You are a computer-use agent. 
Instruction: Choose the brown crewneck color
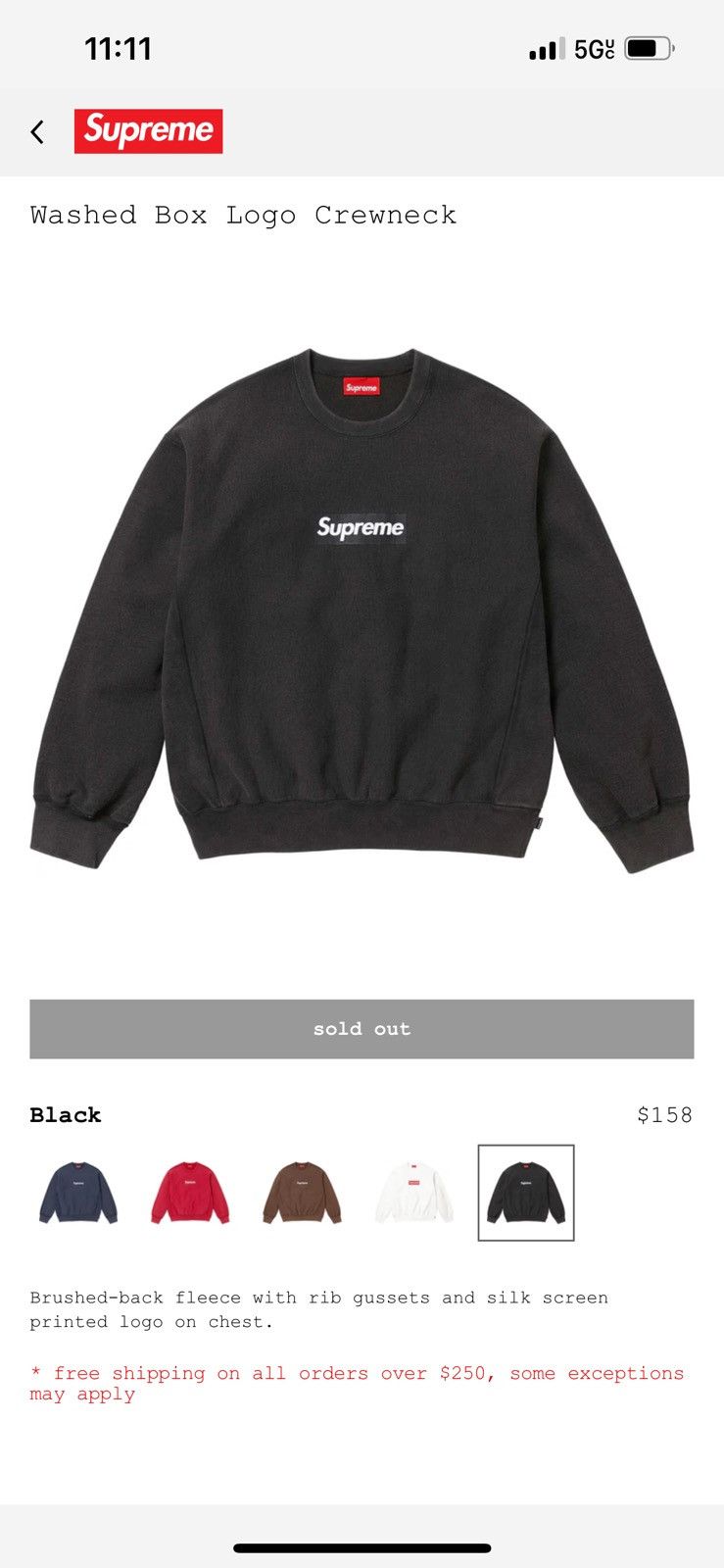(x=302, y=1193)
